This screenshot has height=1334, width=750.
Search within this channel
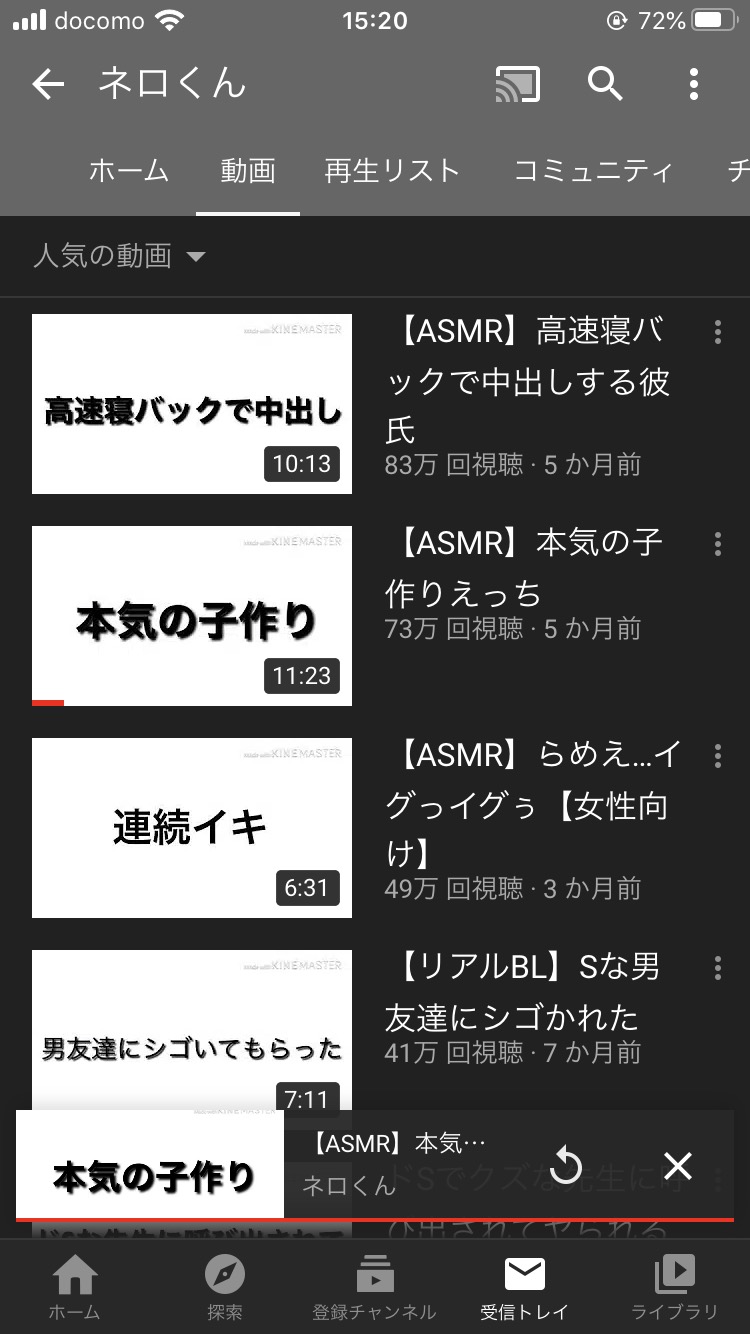[x=605, y=85]
